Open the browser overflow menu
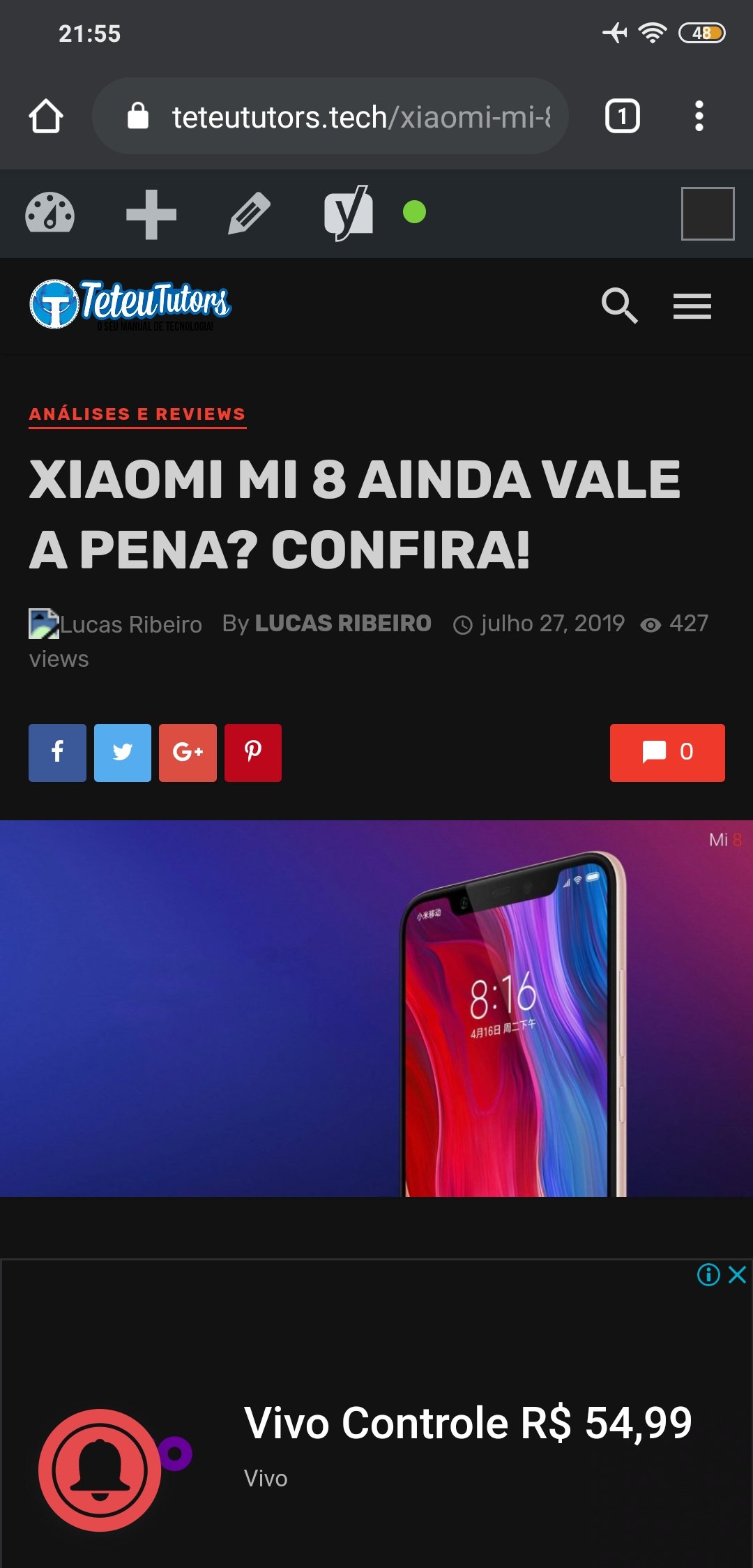The image size is (753, 1568). point(699,116)
